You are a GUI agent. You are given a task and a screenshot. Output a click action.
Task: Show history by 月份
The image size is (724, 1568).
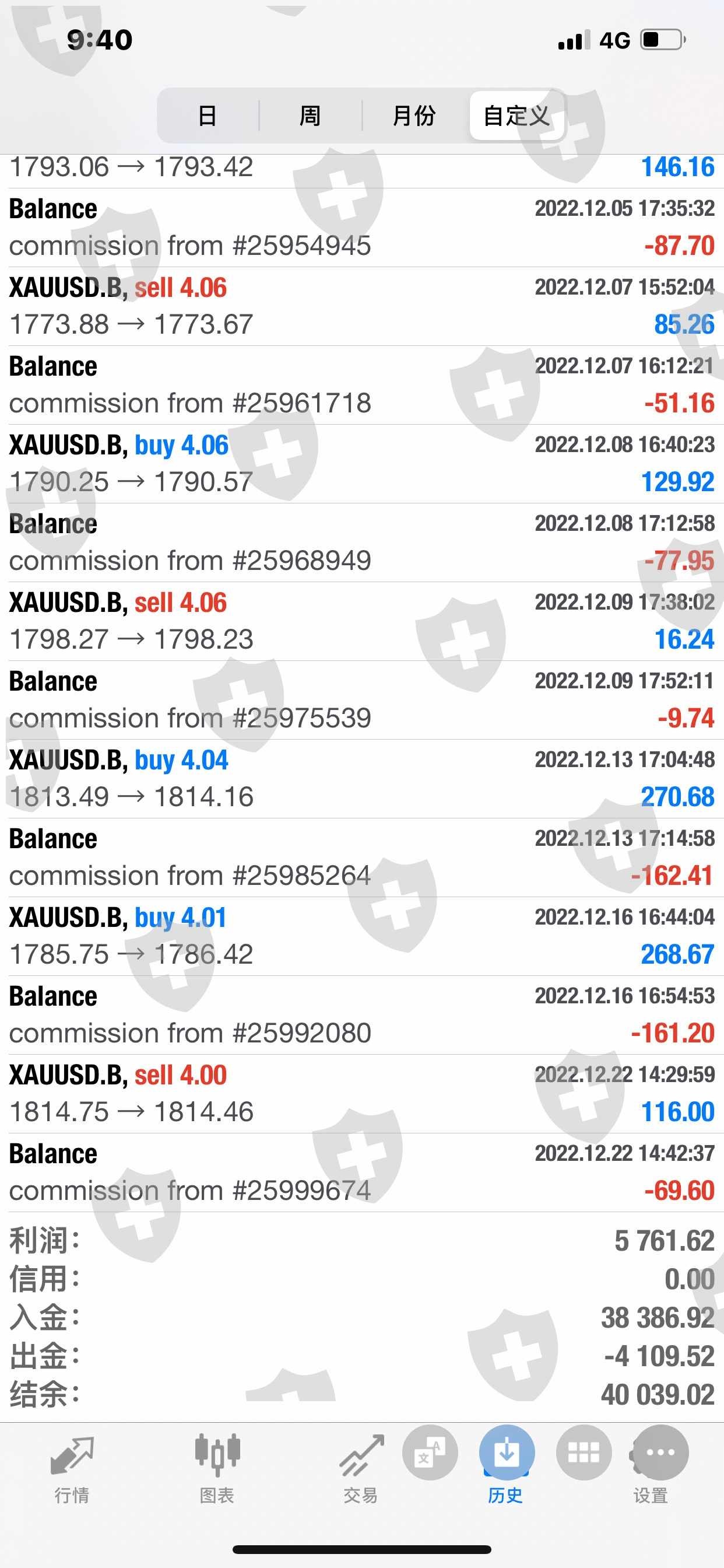tap(414, 116)
